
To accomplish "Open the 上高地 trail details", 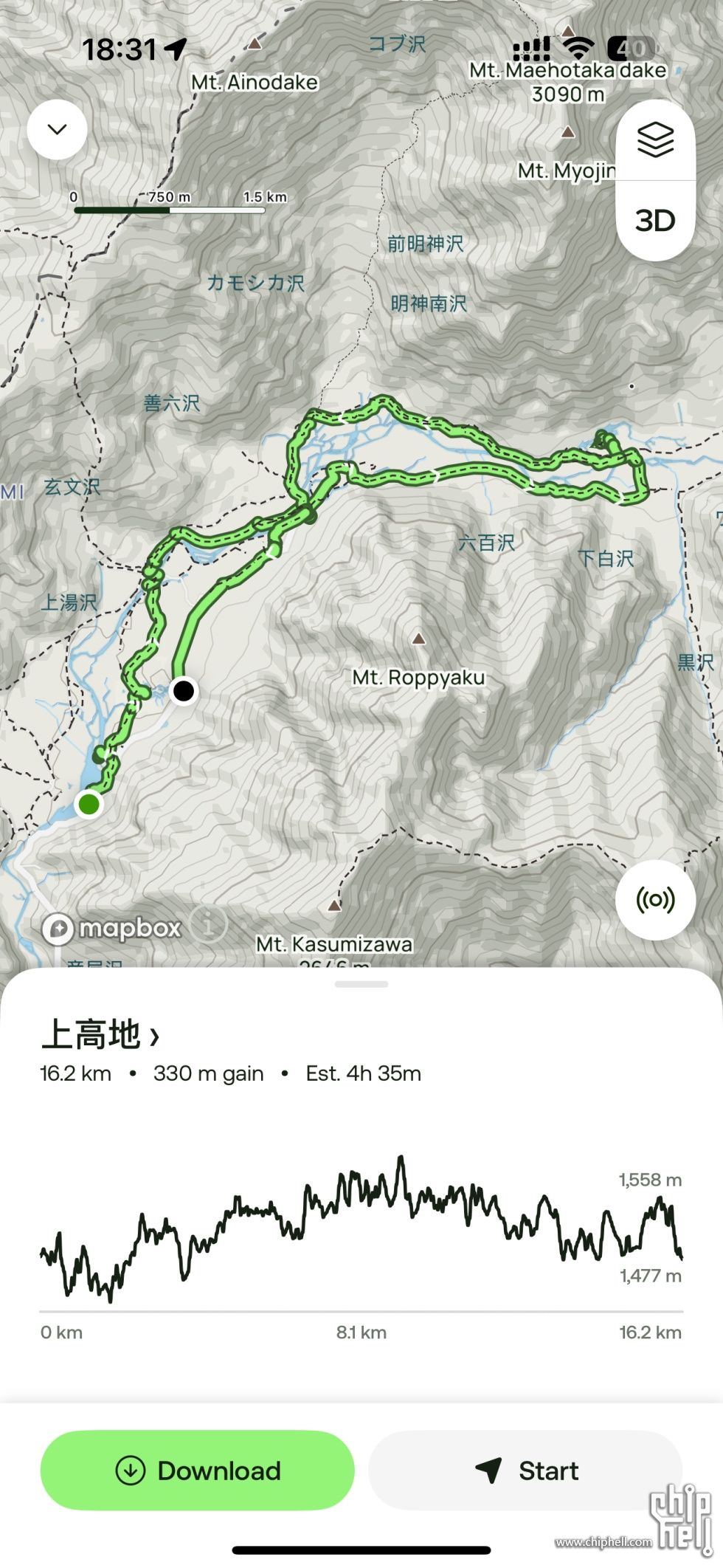I will [x=100, y=1034].
